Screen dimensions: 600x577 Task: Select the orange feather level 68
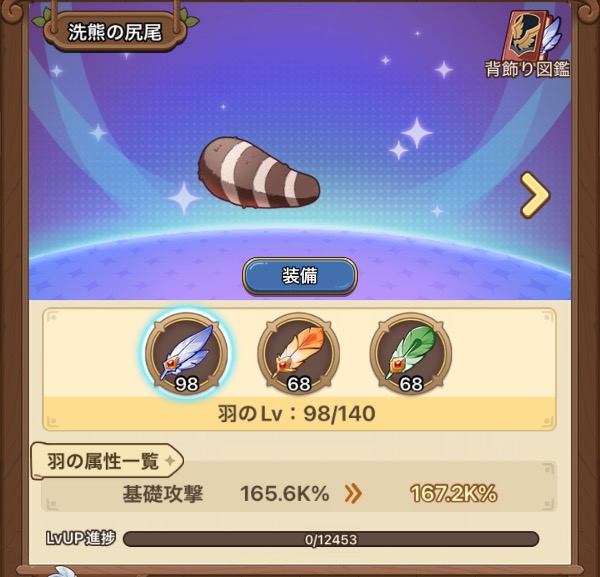(x=298, y=353)
